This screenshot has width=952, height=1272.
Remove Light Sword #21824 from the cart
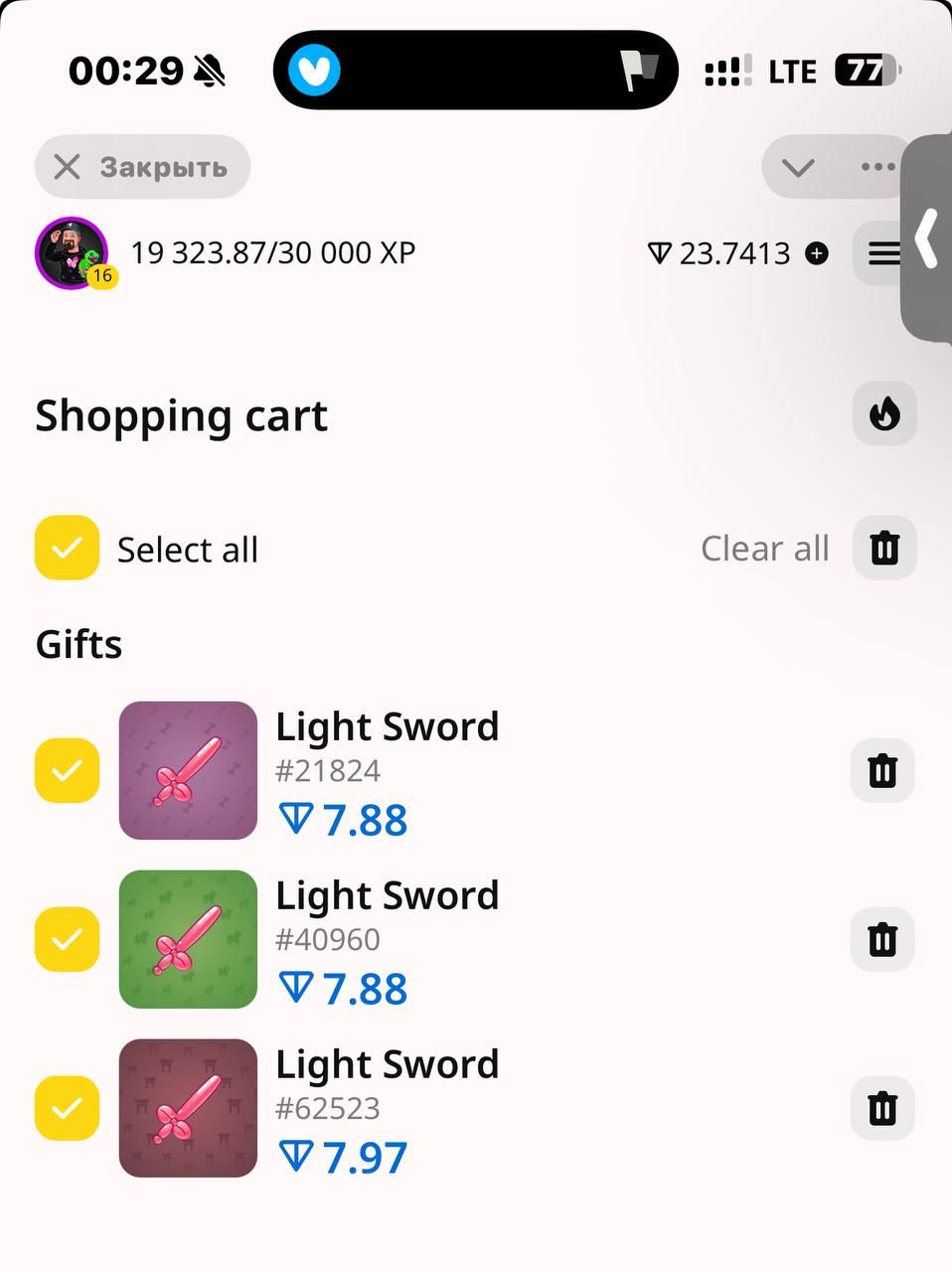(882, 770)
